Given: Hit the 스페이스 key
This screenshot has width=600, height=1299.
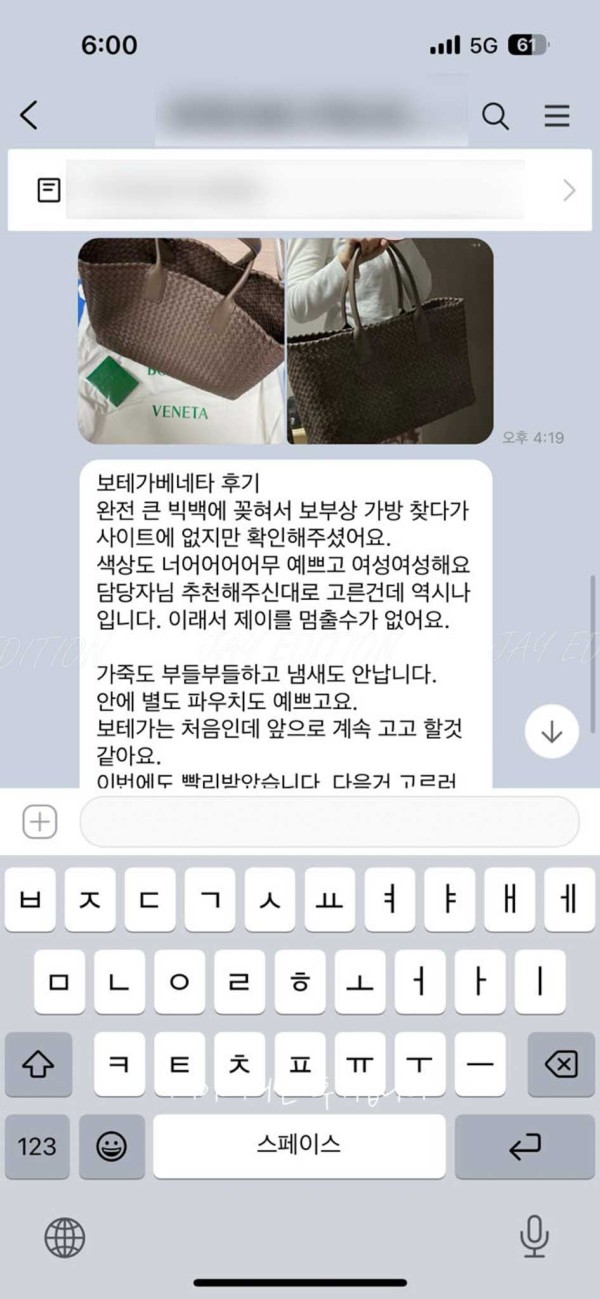Looking at the screenshot, I should [x=299, y=1145].
